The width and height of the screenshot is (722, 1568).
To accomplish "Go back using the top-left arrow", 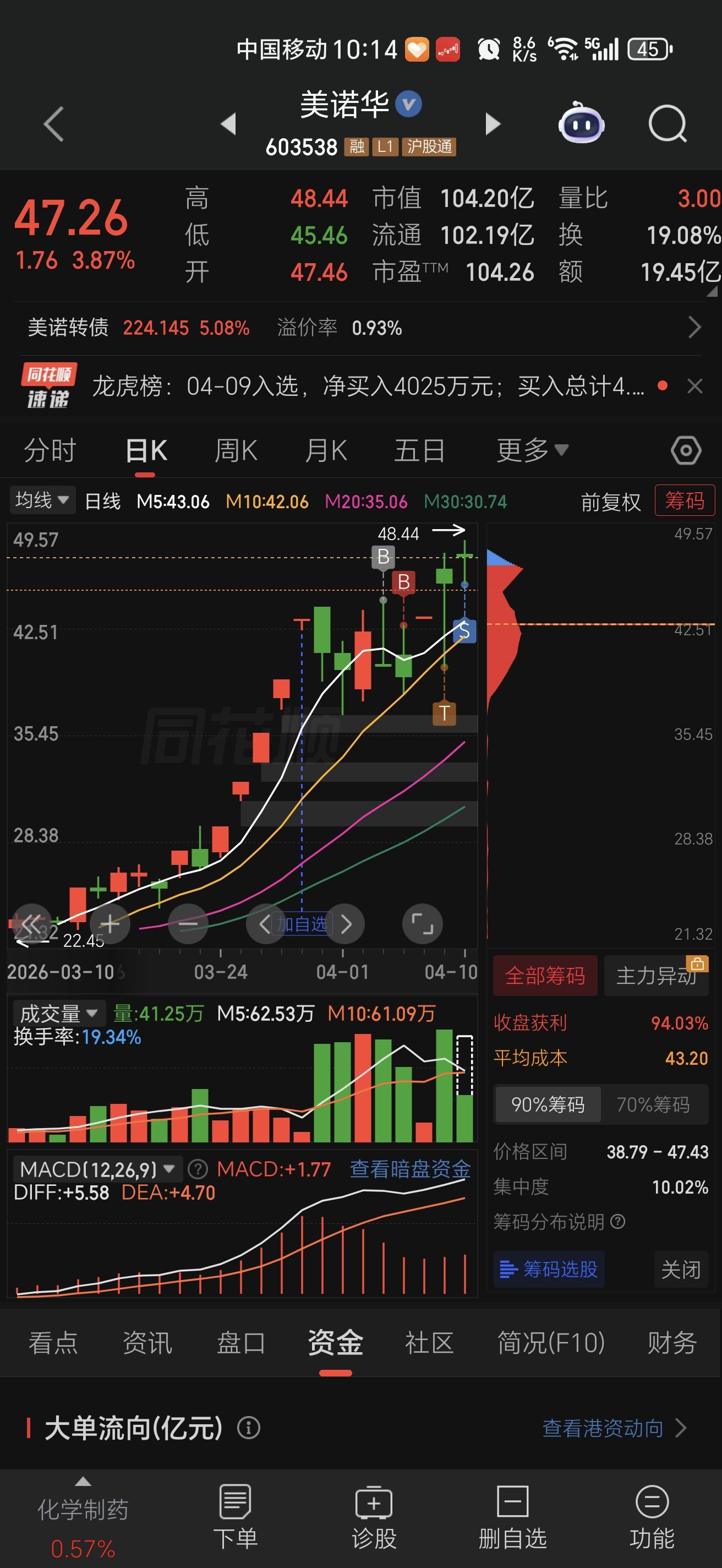I will point(54,123).
